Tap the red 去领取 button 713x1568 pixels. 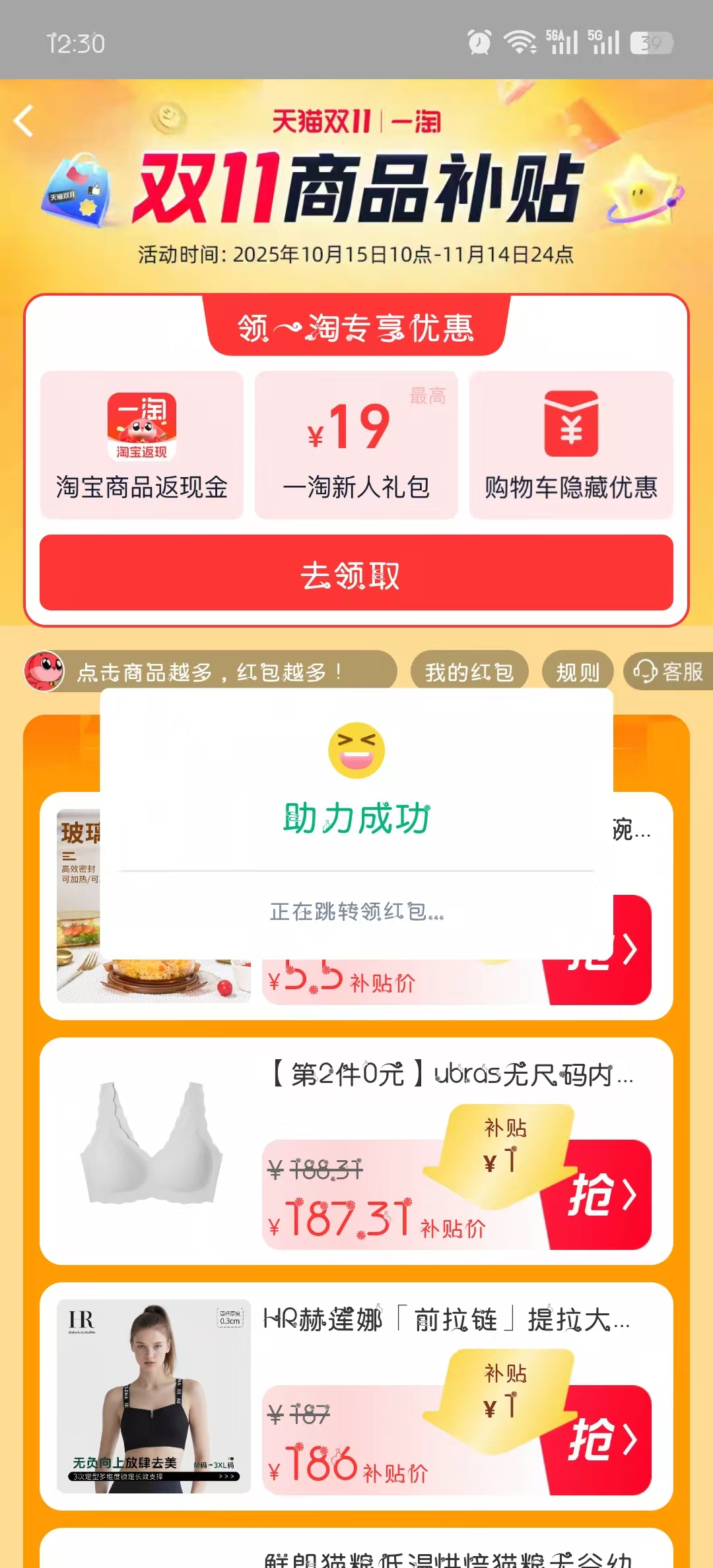pos(356,573)
